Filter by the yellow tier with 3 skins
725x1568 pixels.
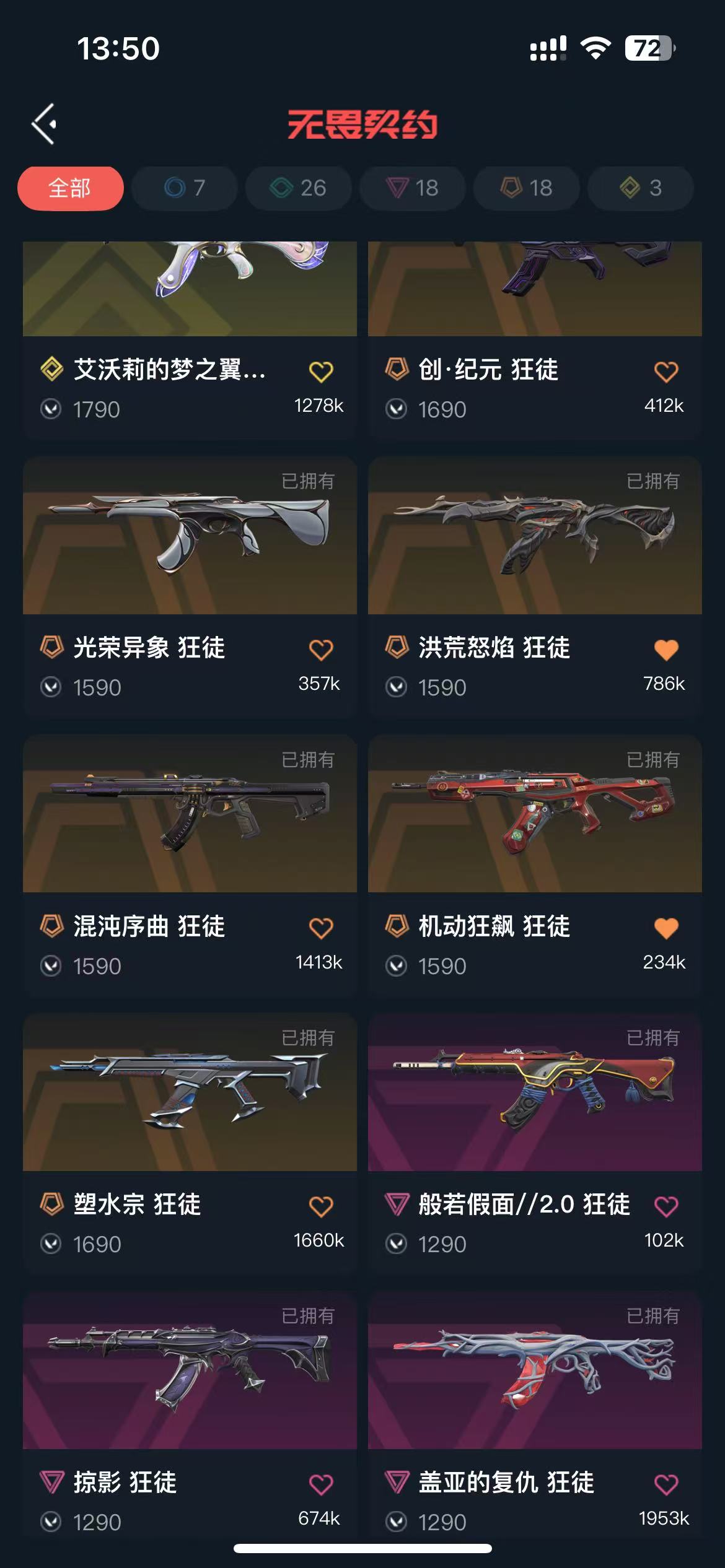click(x=641, y=188)
